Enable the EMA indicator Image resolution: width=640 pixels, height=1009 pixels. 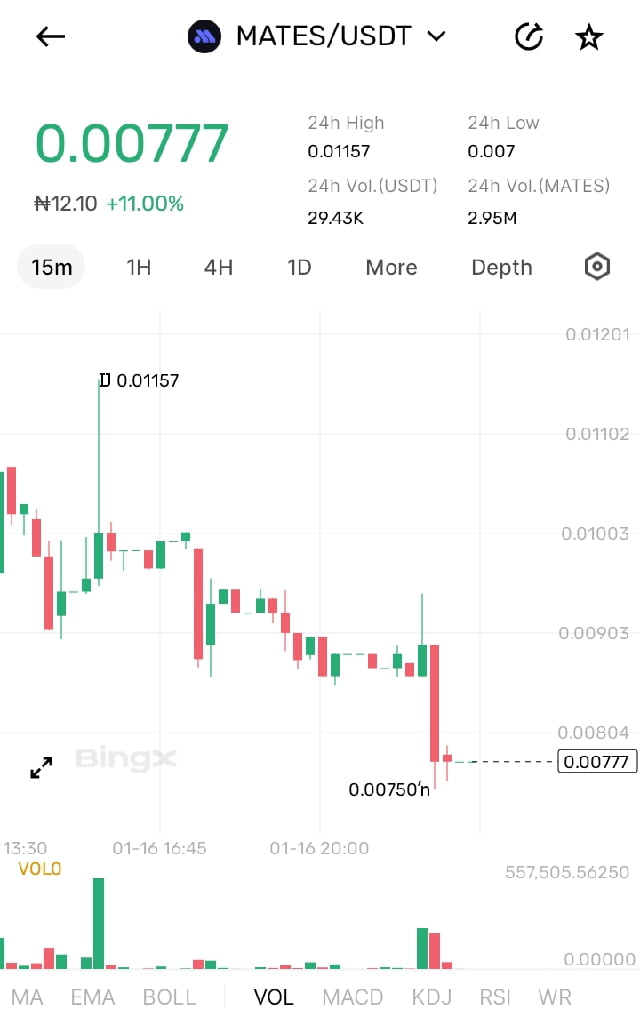click(93, 997)
